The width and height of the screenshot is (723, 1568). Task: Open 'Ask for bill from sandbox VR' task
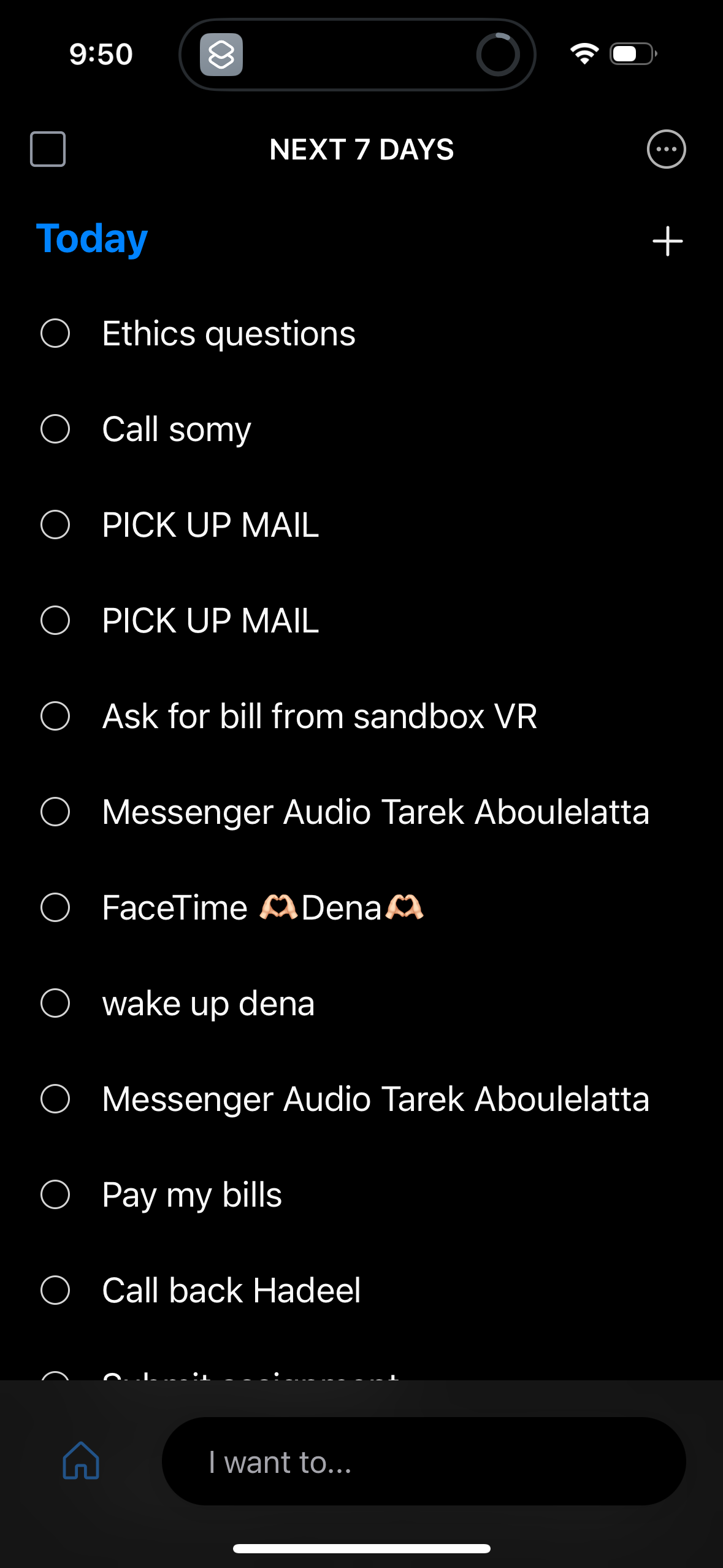319,716
